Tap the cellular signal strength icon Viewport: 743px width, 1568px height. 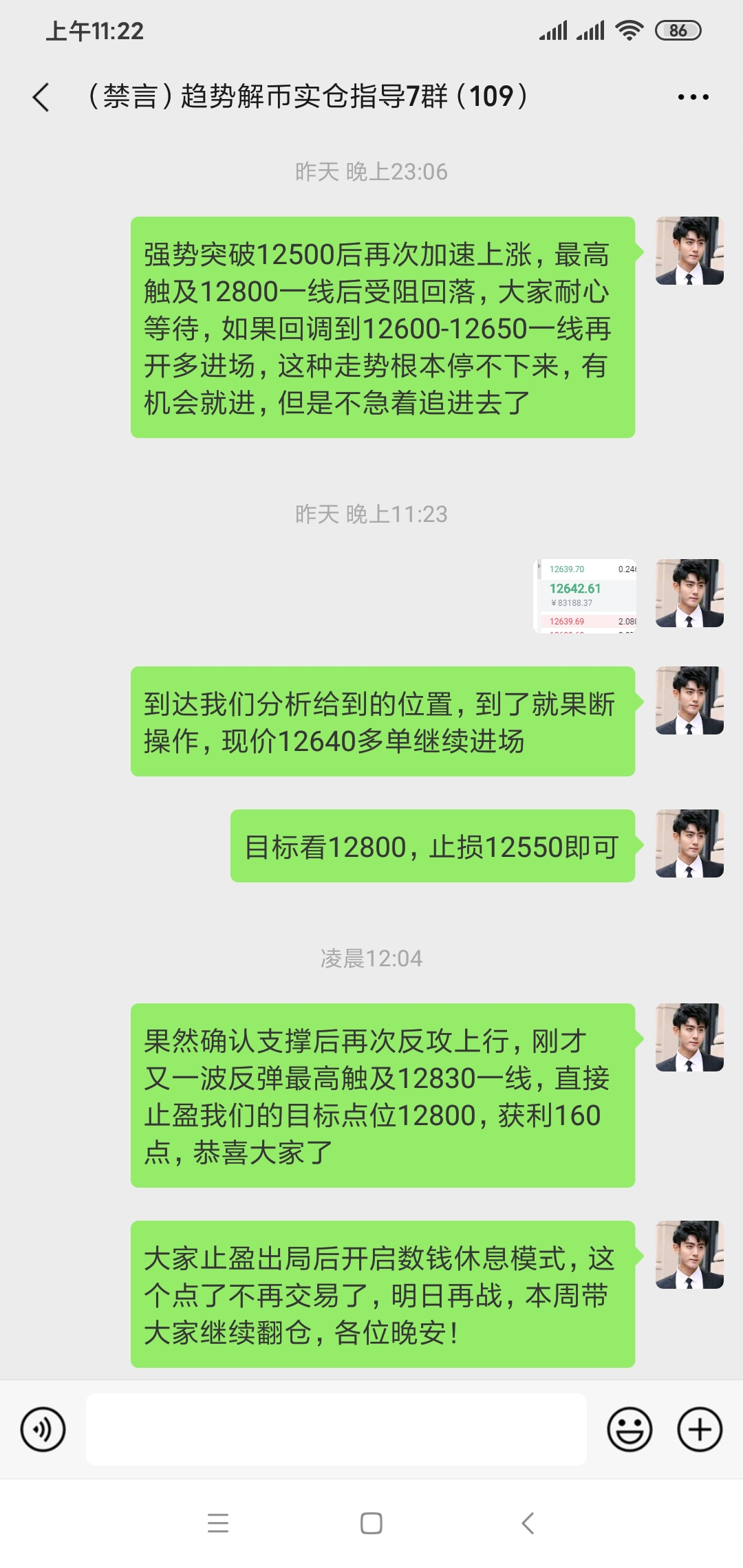(557, 30)
